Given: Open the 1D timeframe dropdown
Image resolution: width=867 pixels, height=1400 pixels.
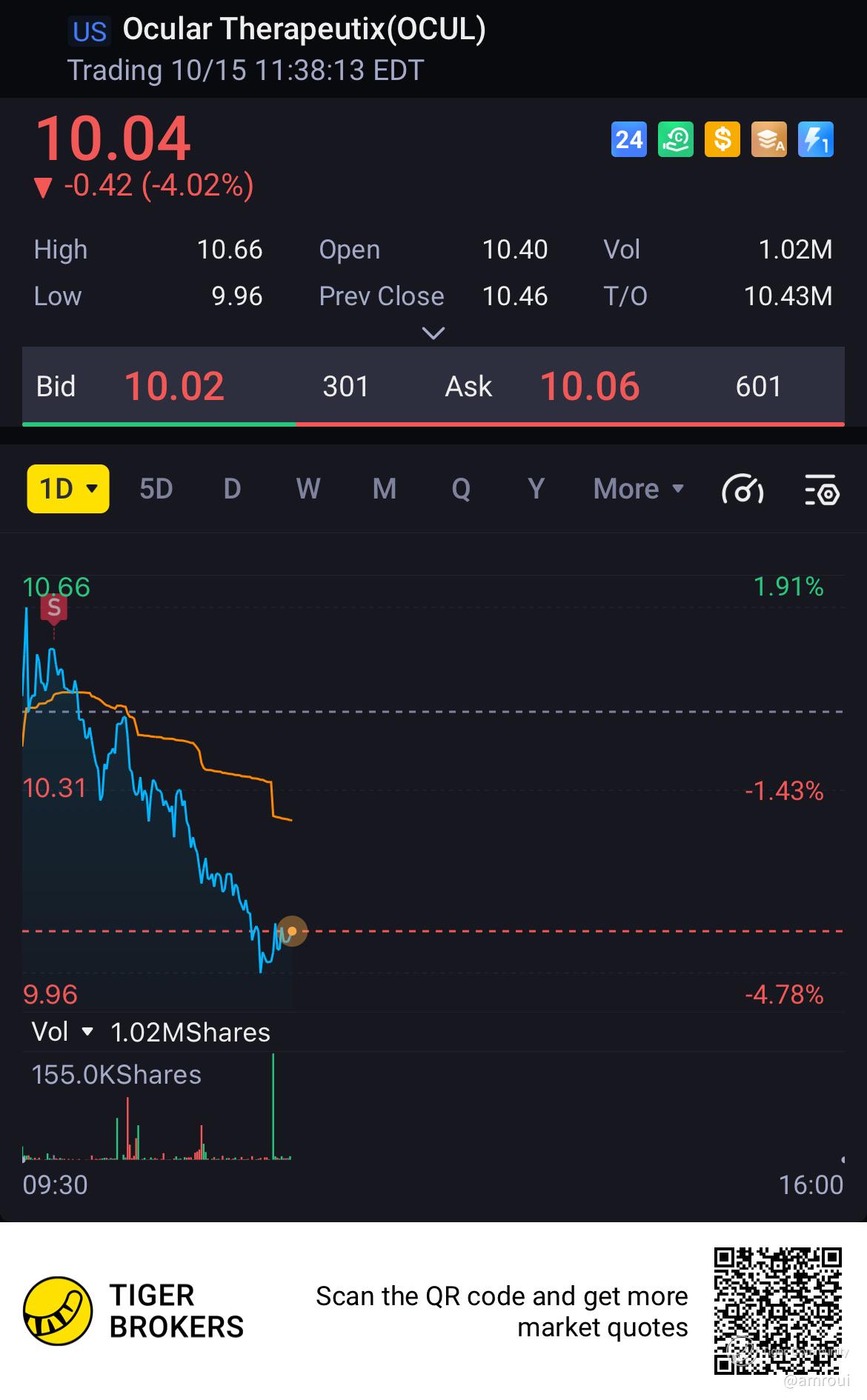Looking at the screenshot, I should click(68, 489).
